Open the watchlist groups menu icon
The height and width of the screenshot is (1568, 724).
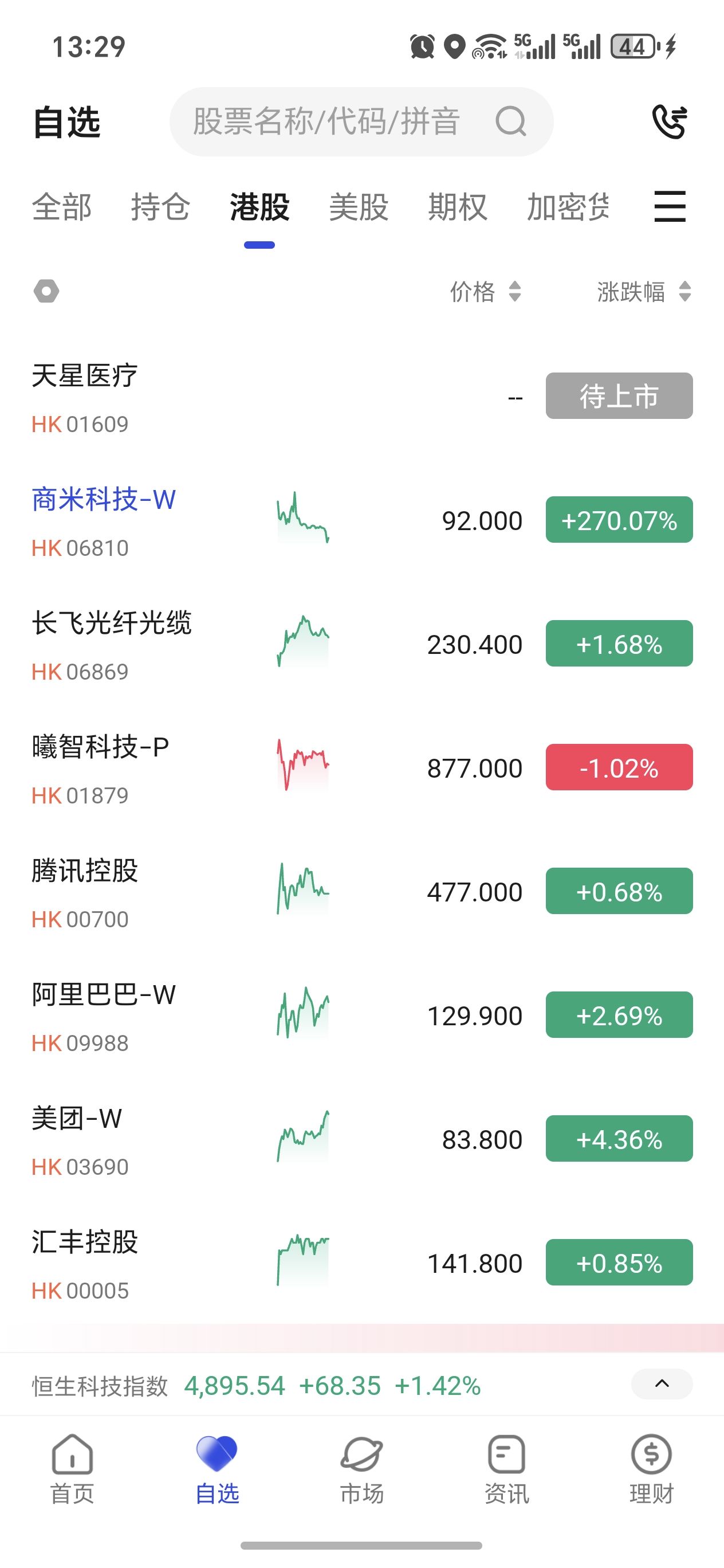(670, 207)
